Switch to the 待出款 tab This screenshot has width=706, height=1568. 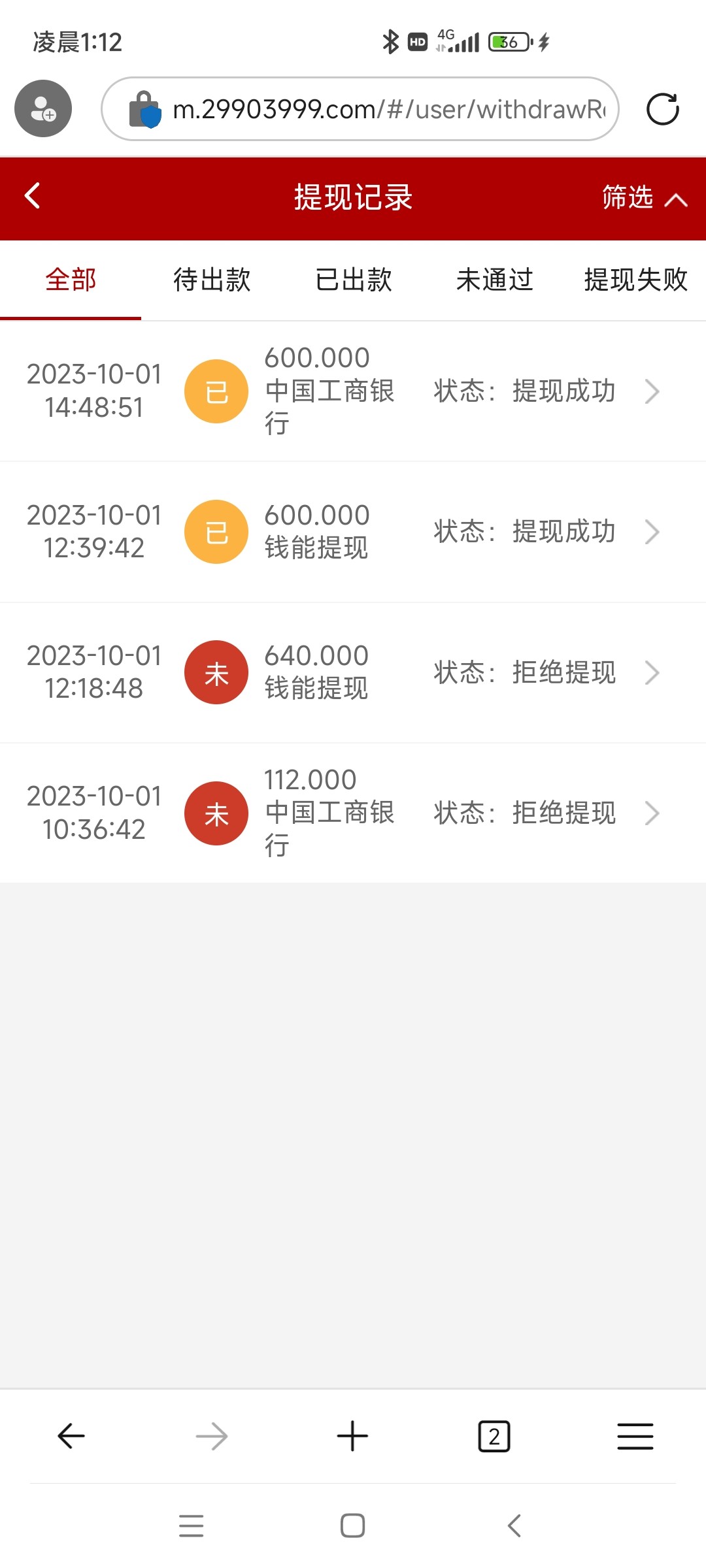(212, 280)
